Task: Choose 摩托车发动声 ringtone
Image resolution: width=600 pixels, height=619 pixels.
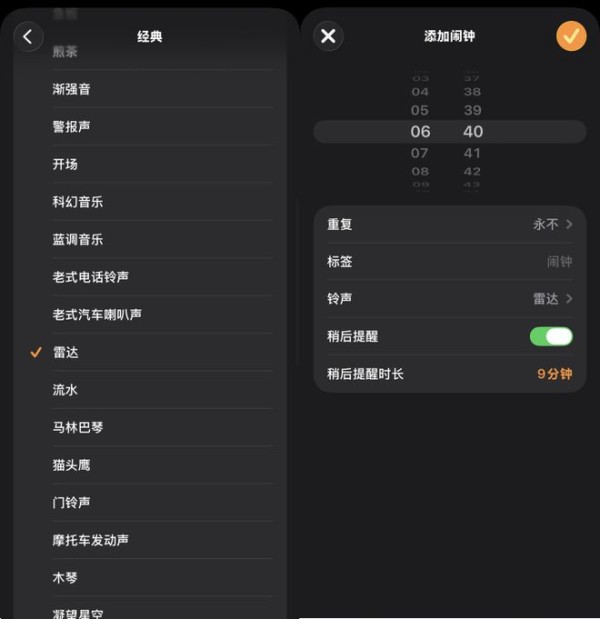Action: coord(150,540)
